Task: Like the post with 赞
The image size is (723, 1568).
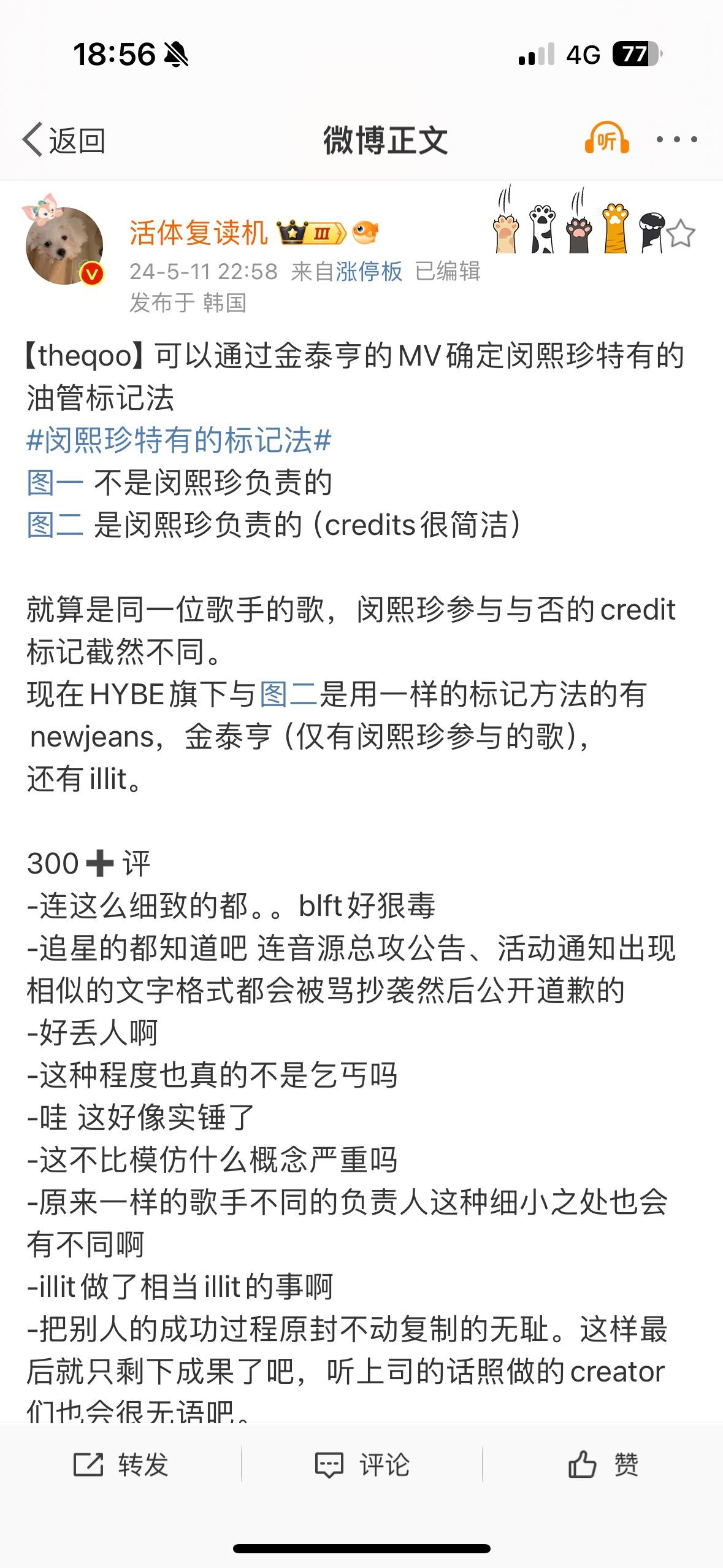Action: point(603,1464)
